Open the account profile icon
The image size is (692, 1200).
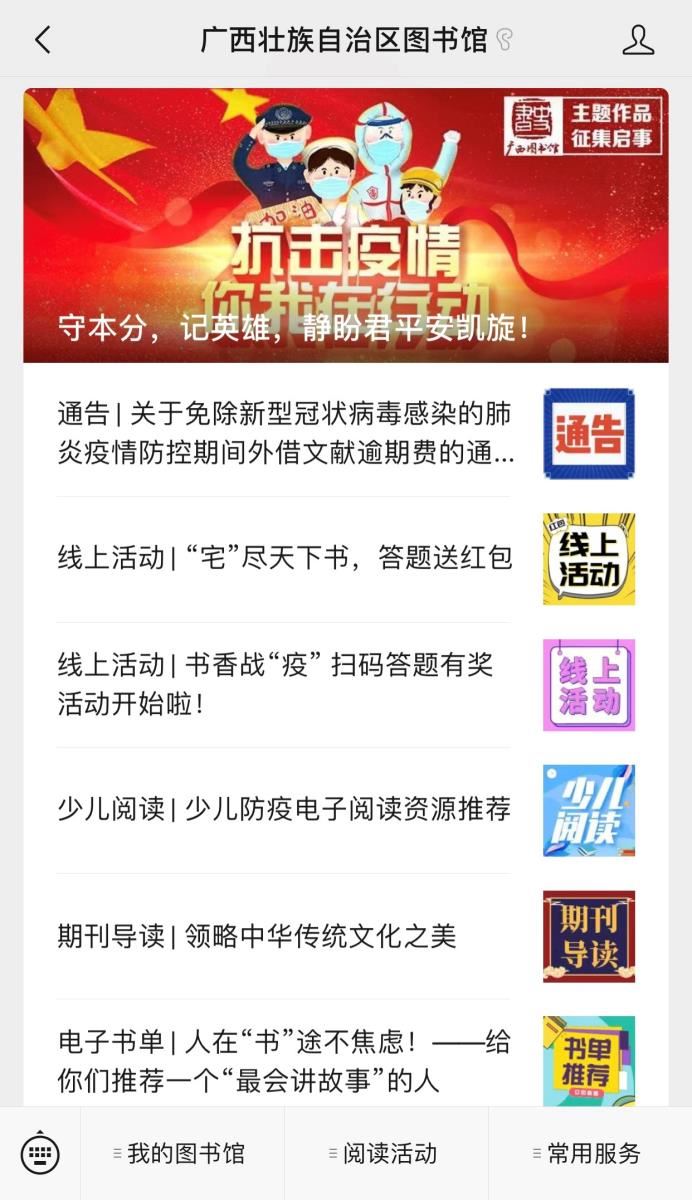[x=638, y=40]
